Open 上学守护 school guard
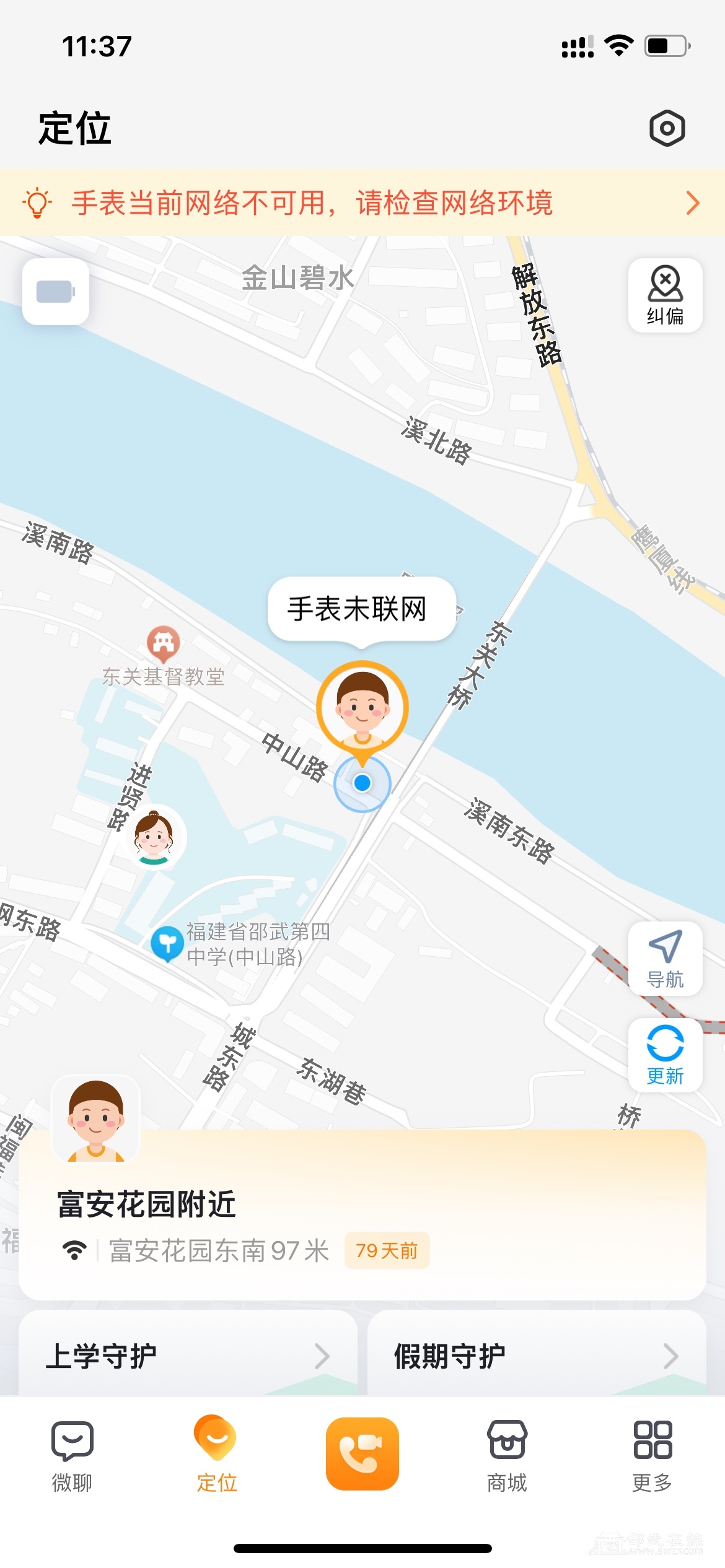Viewport: 725px width, 1568px height. click(188, 1355)
